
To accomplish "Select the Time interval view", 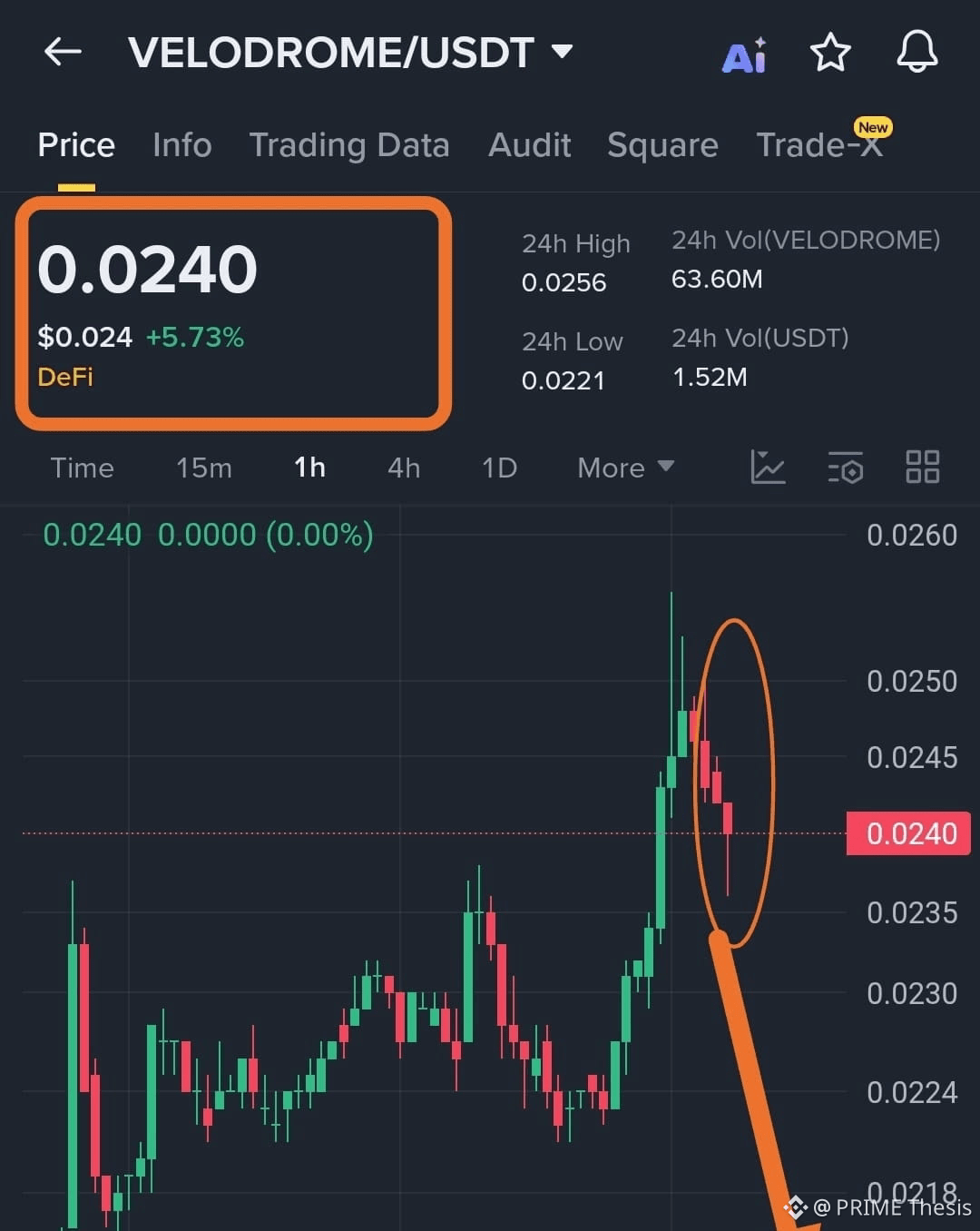I will pos(82,468).
